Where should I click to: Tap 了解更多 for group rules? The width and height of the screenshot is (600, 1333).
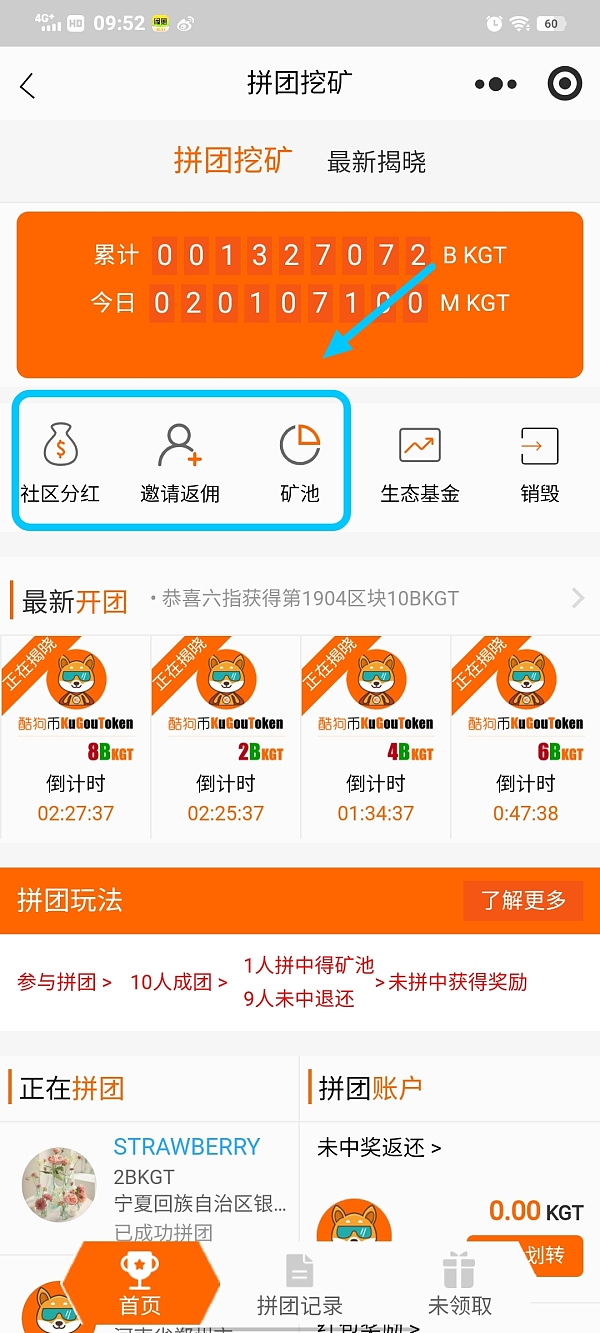tap(523, 900)
